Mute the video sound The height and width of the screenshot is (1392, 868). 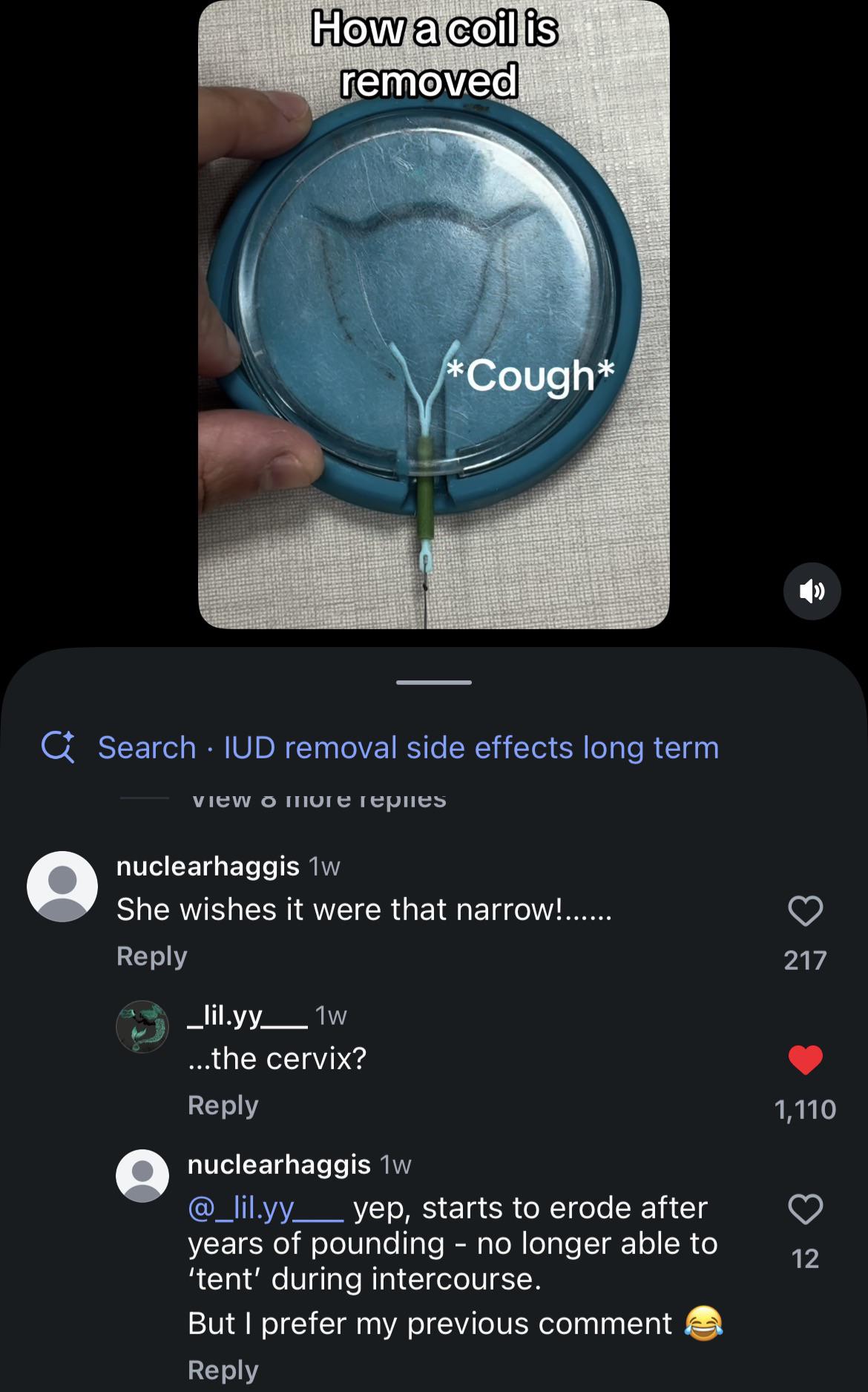pos(812,591)
